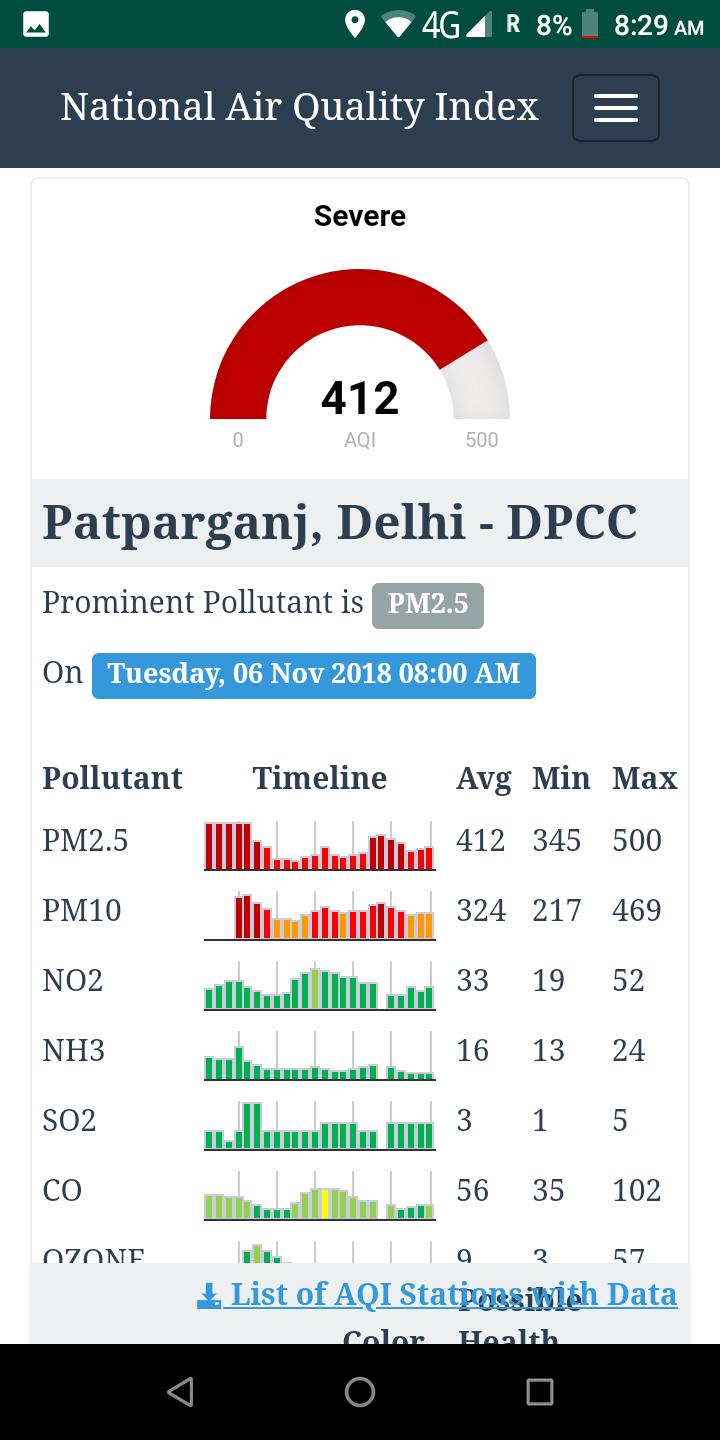Click the download icon beside AQI stations link
Screen dimensions: 720x1440
pos(209,1293)
